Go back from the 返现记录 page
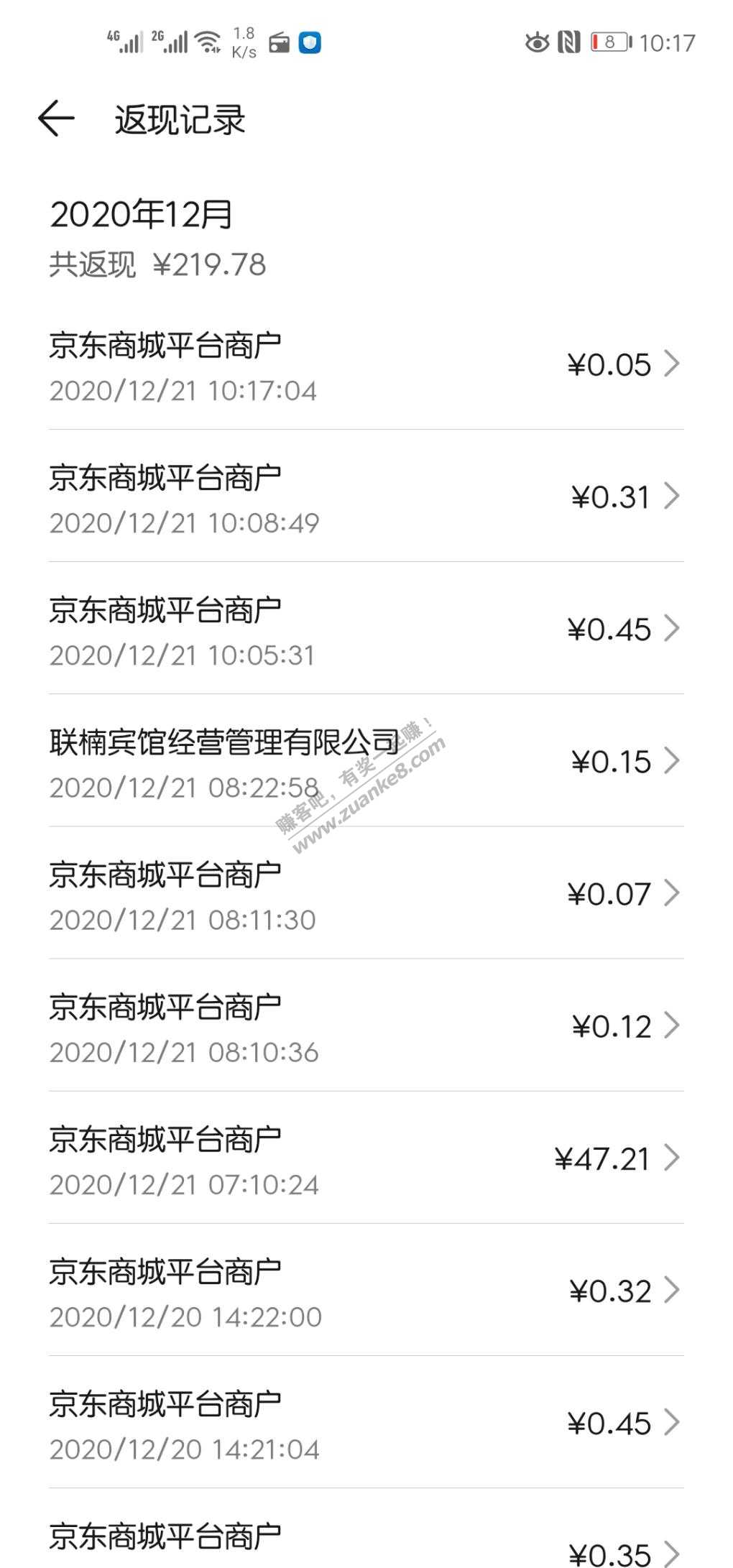The image size is (733, 1568). 56,119
